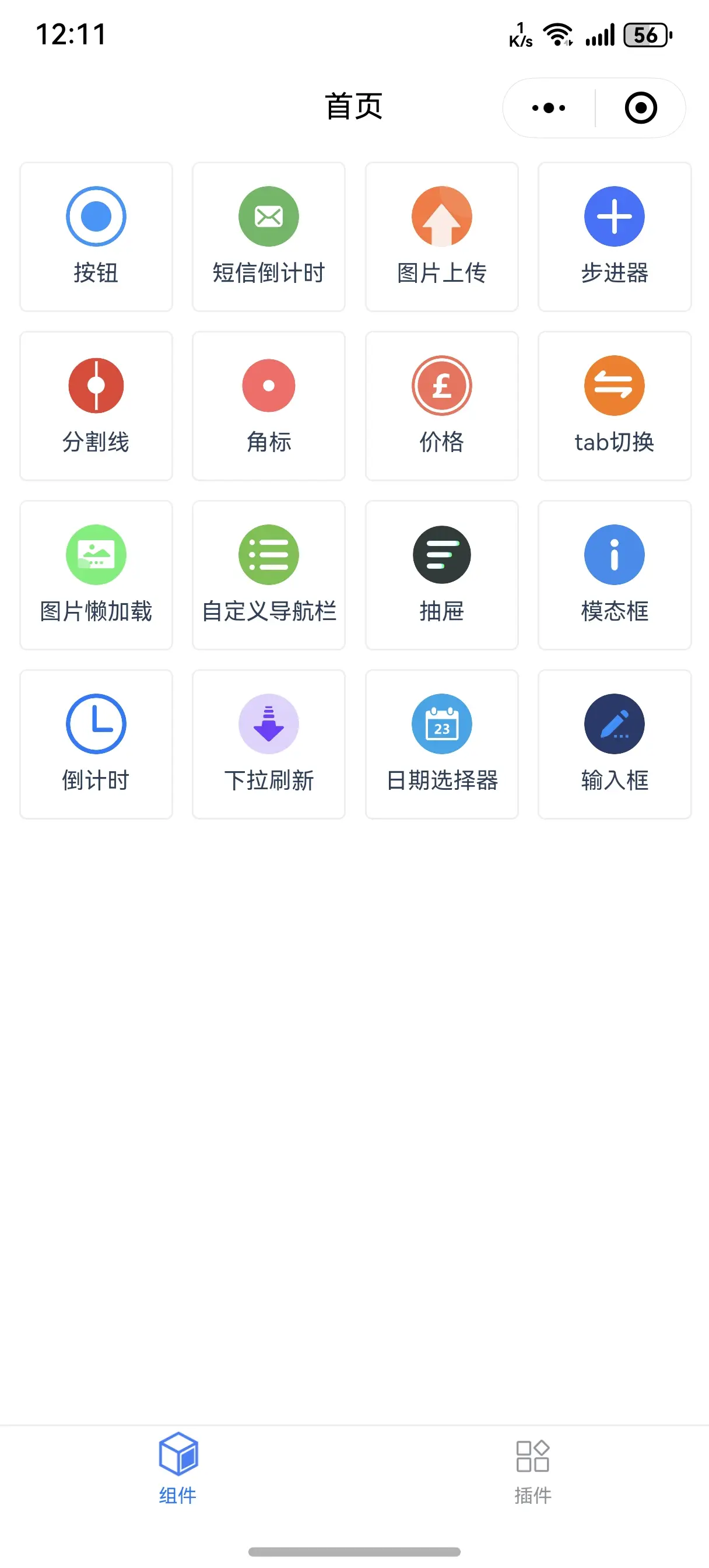Tap the 下拉刷新 card
The width and height of the screenshot is (709, 1568).
(268, 744)
